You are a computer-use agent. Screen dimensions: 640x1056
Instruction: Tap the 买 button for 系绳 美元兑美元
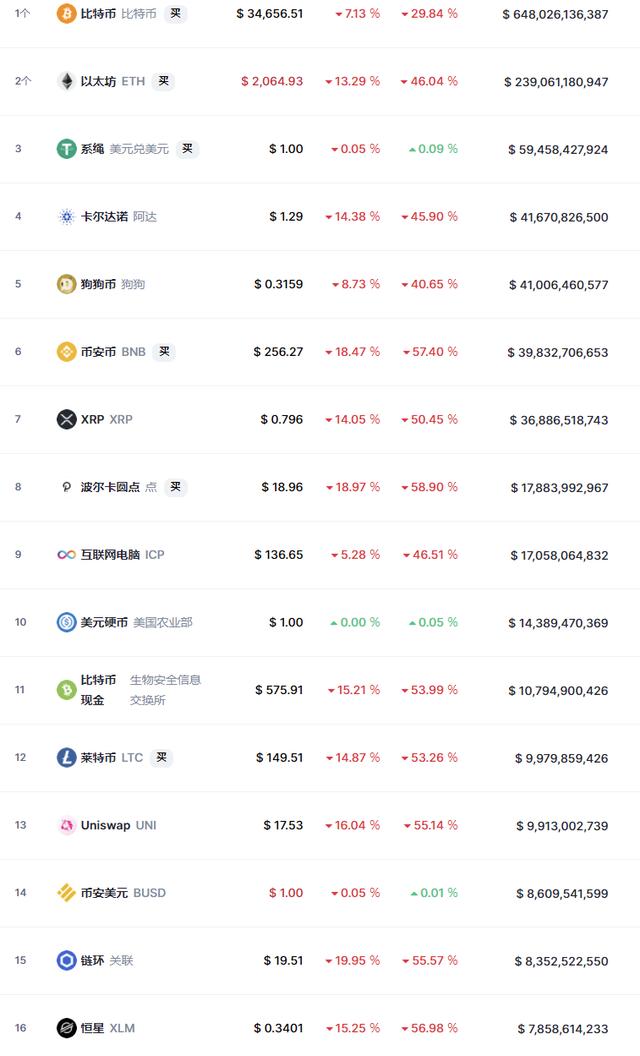(x=187, y=148)
